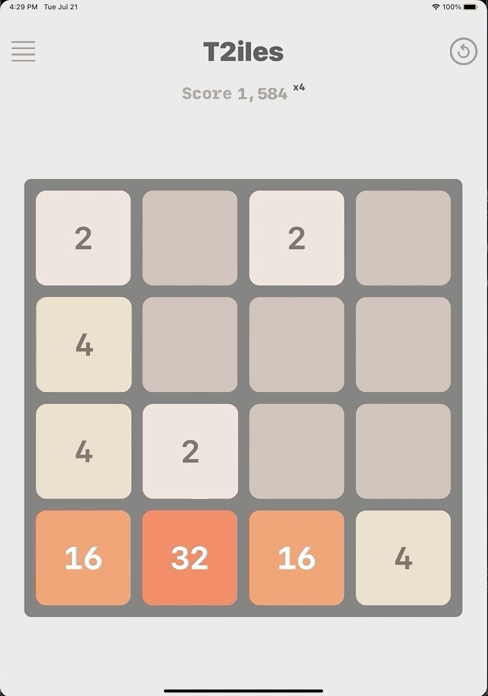
Task: Open the hamburger menu
Action: [x=23, y=51]
